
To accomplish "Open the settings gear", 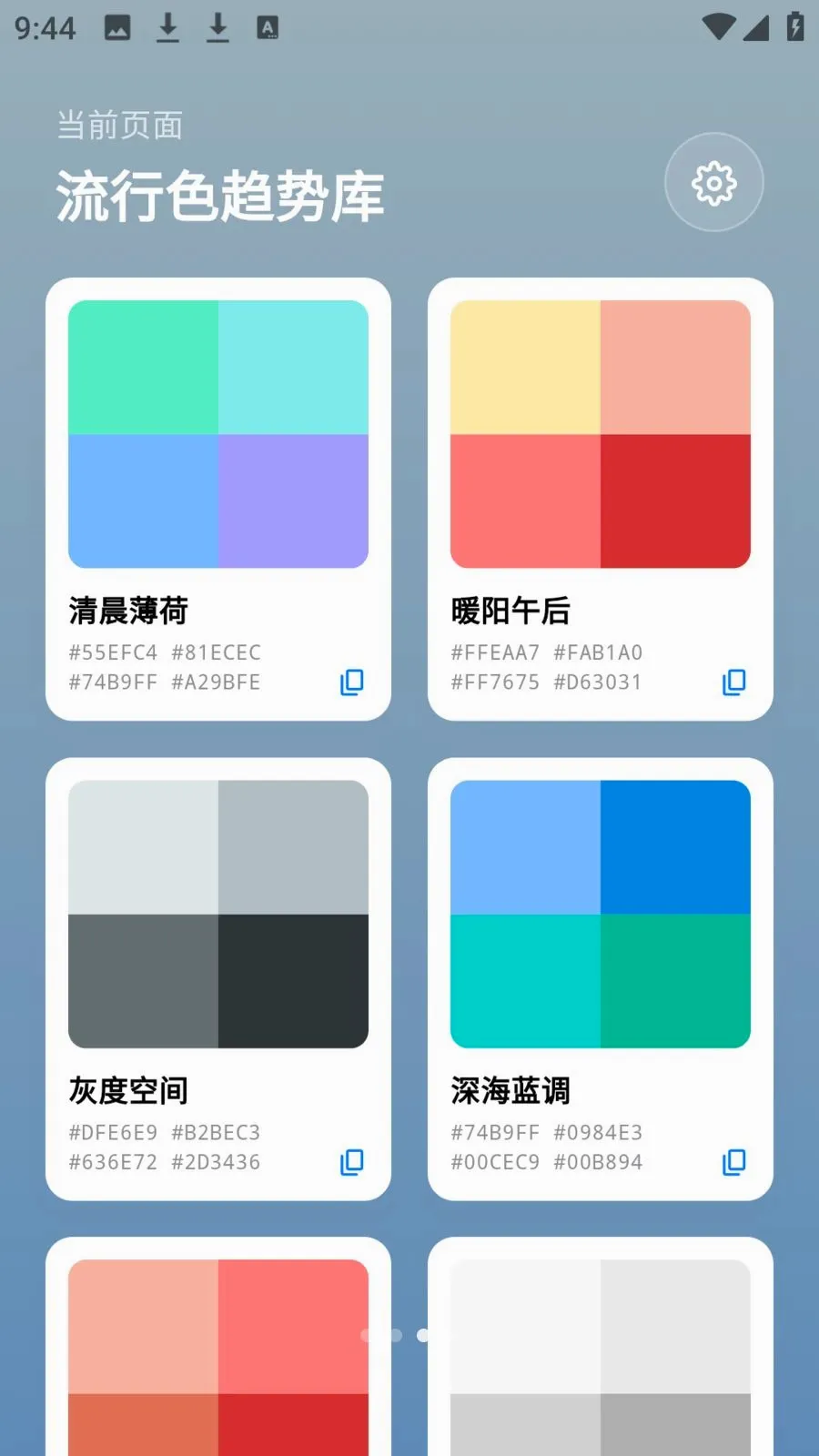I will pos(714,183).
